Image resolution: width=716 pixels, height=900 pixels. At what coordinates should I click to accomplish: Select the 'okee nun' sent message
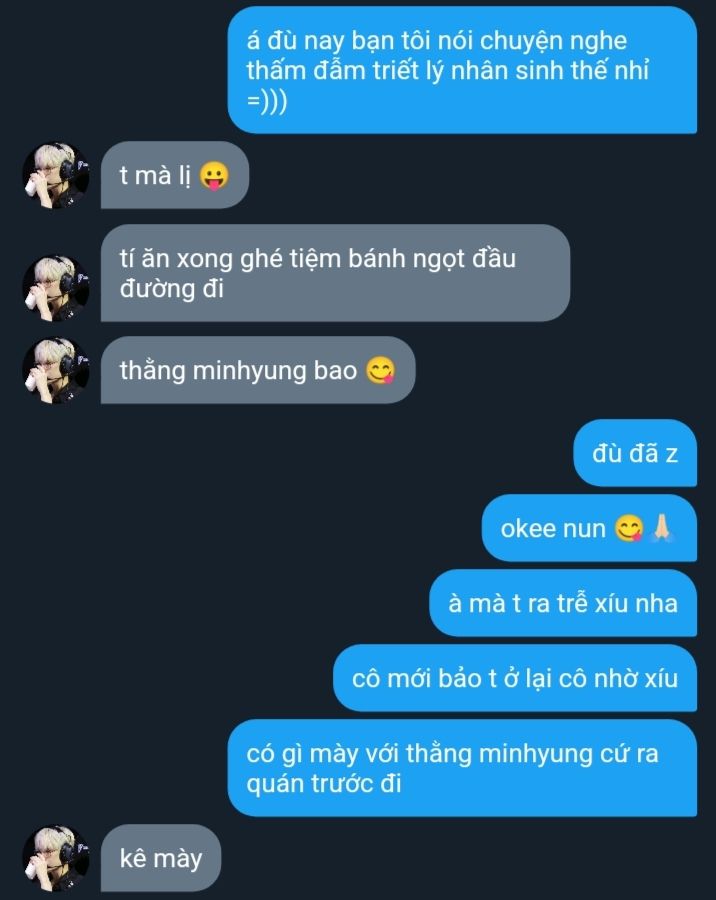click(589, 528)
